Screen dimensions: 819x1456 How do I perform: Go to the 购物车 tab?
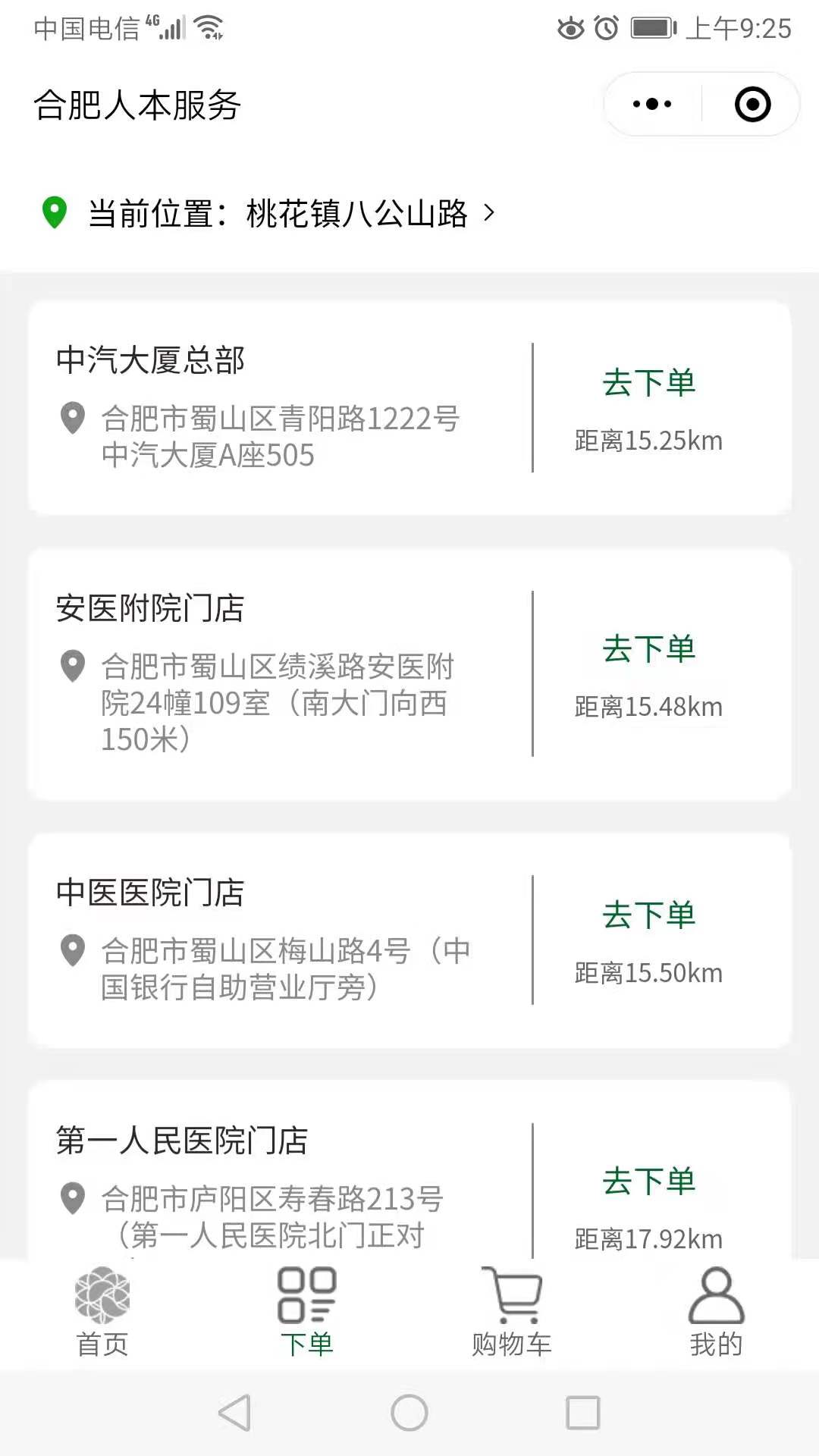pos(512,1313)
